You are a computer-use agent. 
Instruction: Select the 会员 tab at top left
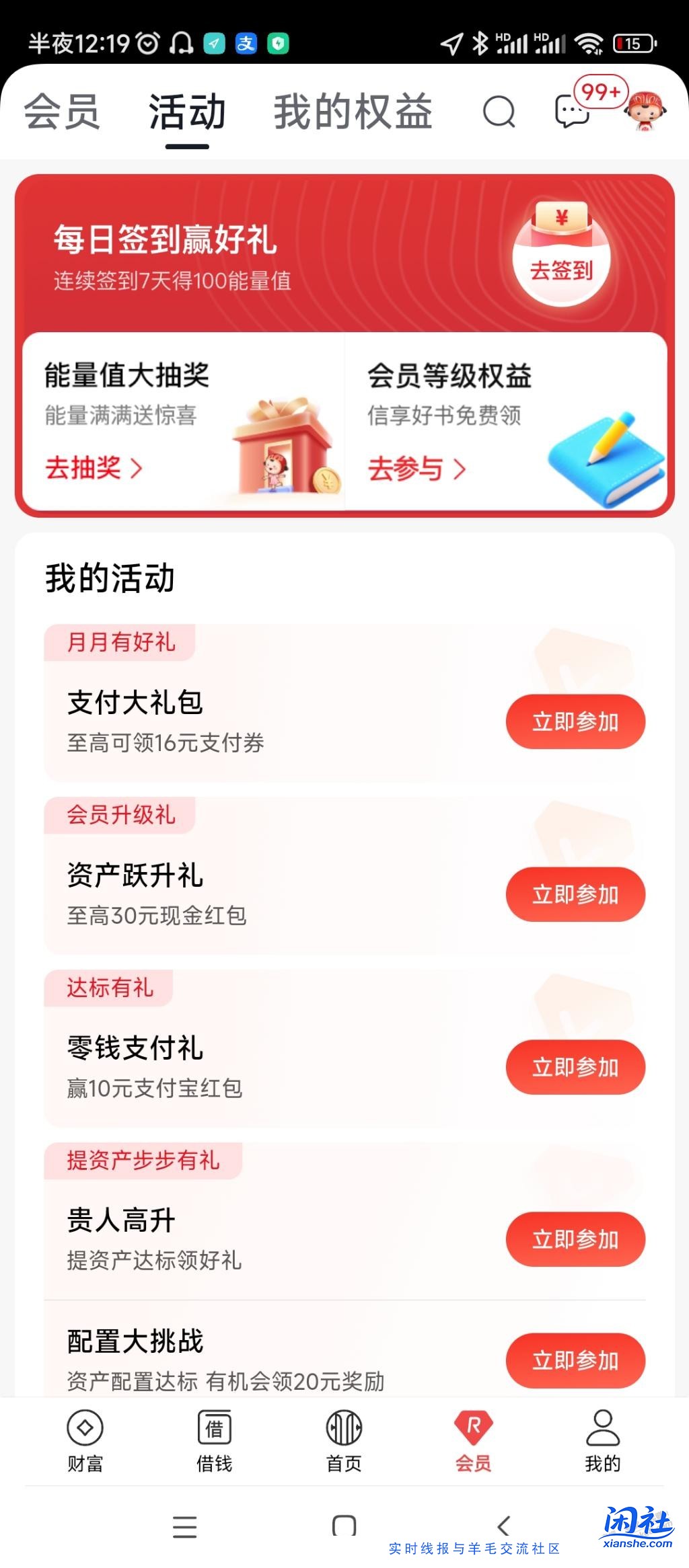point(61,112)
